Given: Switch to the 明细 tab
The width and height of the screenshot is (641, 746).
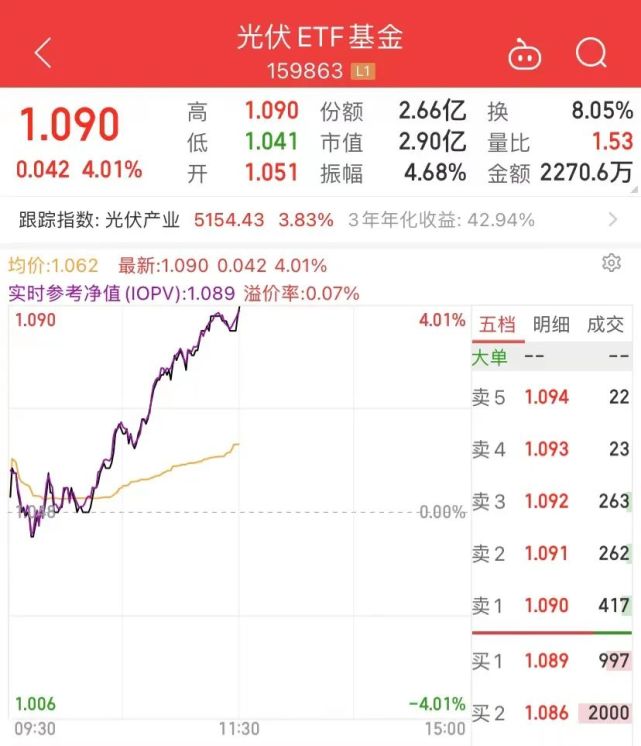Looking at the screenshot, I should click(x=551, y=324).
